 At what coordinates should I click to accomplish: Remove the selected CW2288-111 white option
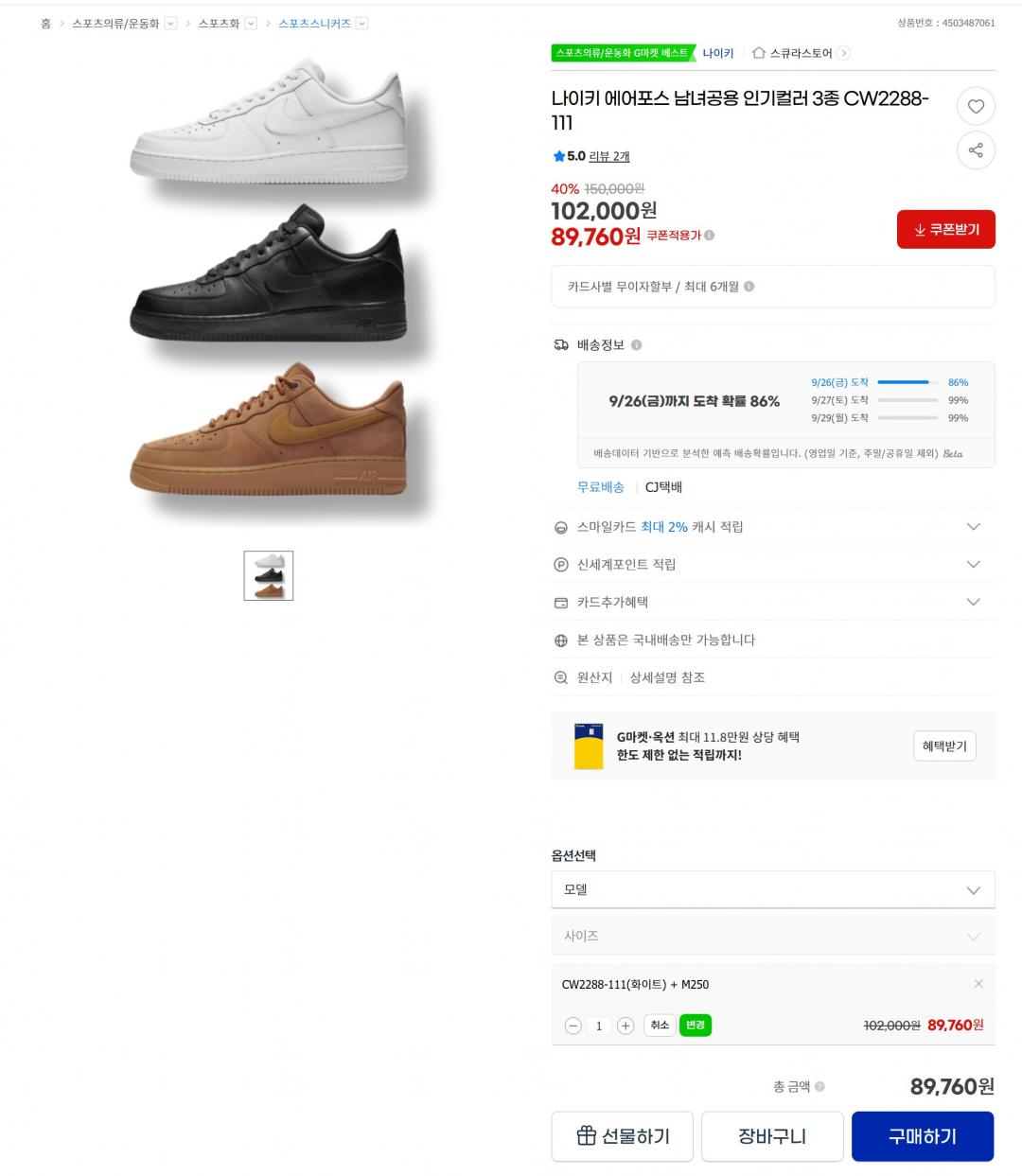click(978, 984)
